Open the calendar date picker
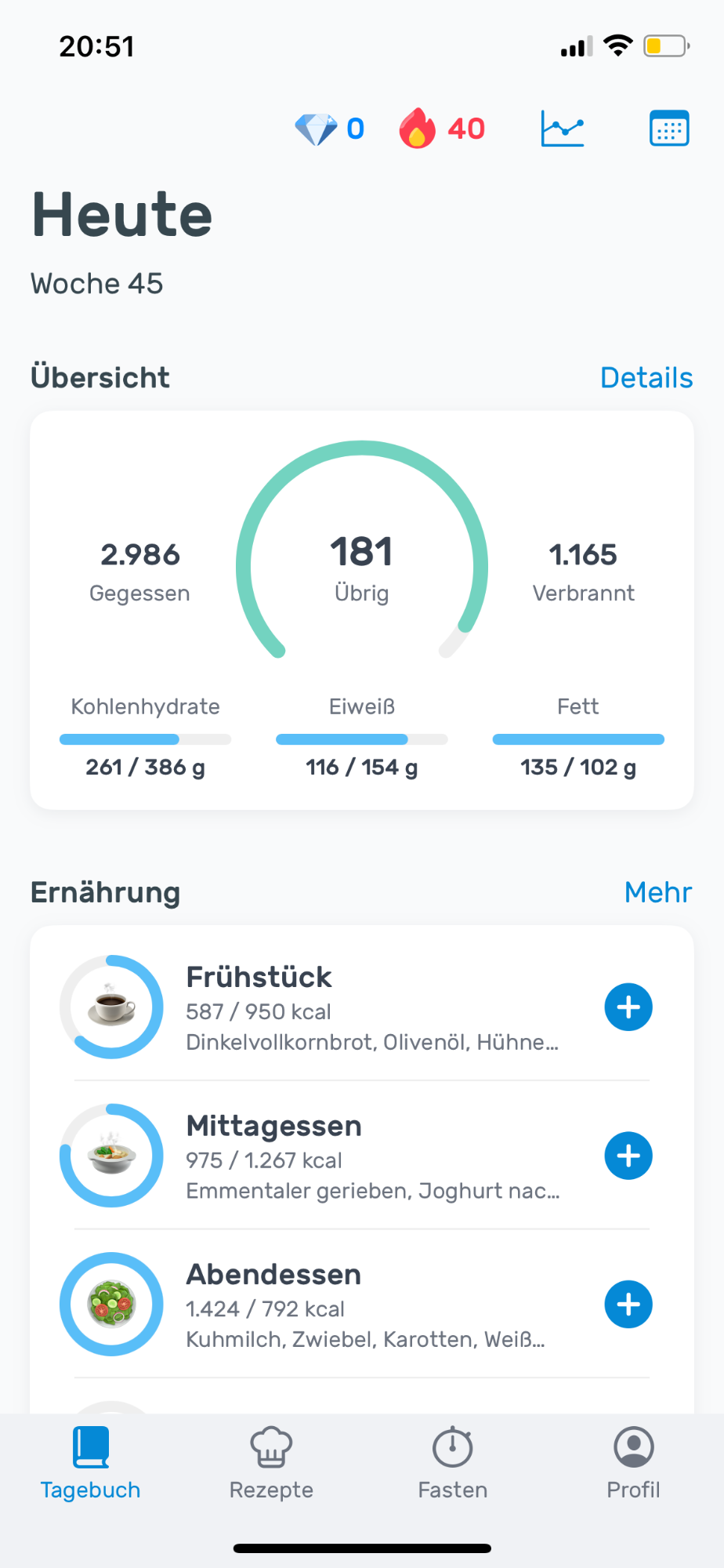The height and width of the screenshot is (1568, 724). coord(669,129)
